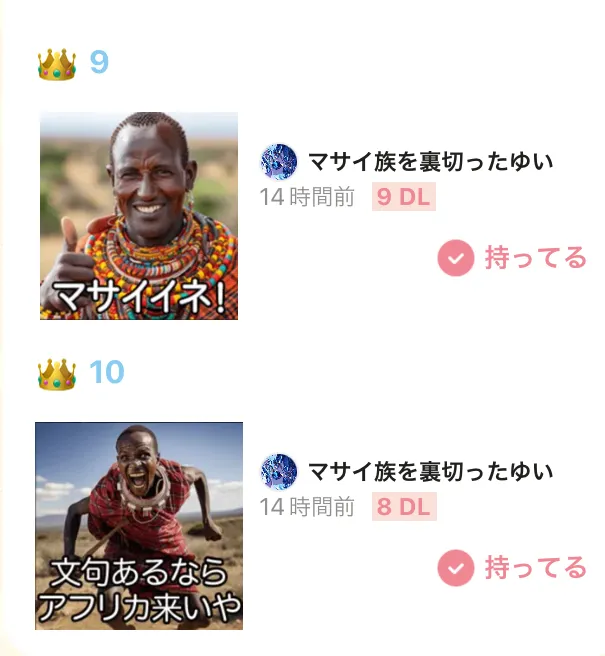This screenshot has width=605, height=656.
Task: Tap 持ってる button for rank 9 sticker
Action: pyautogui.click(x=512, y=258)
